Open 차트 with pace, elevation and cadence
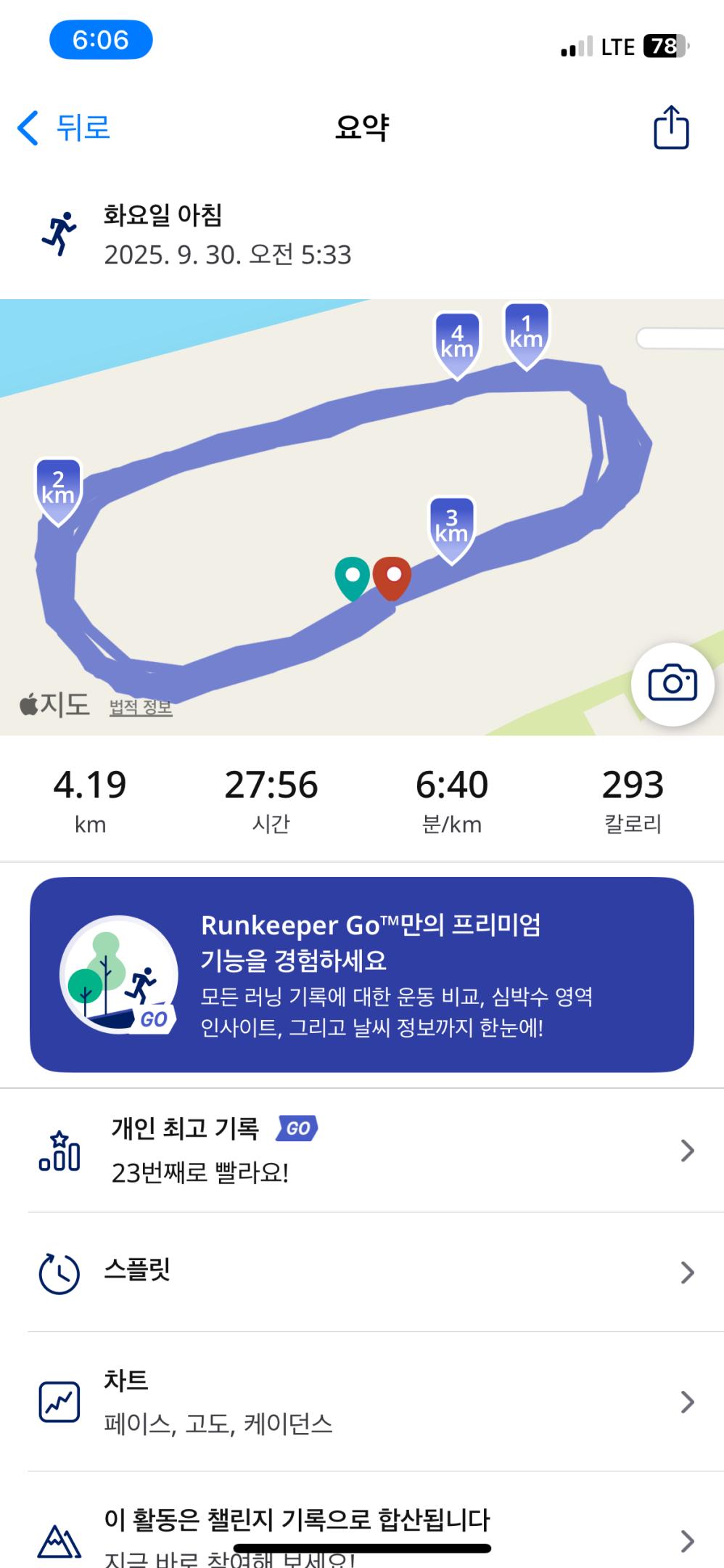The image size is (724, 1568). coord(361,1401)
